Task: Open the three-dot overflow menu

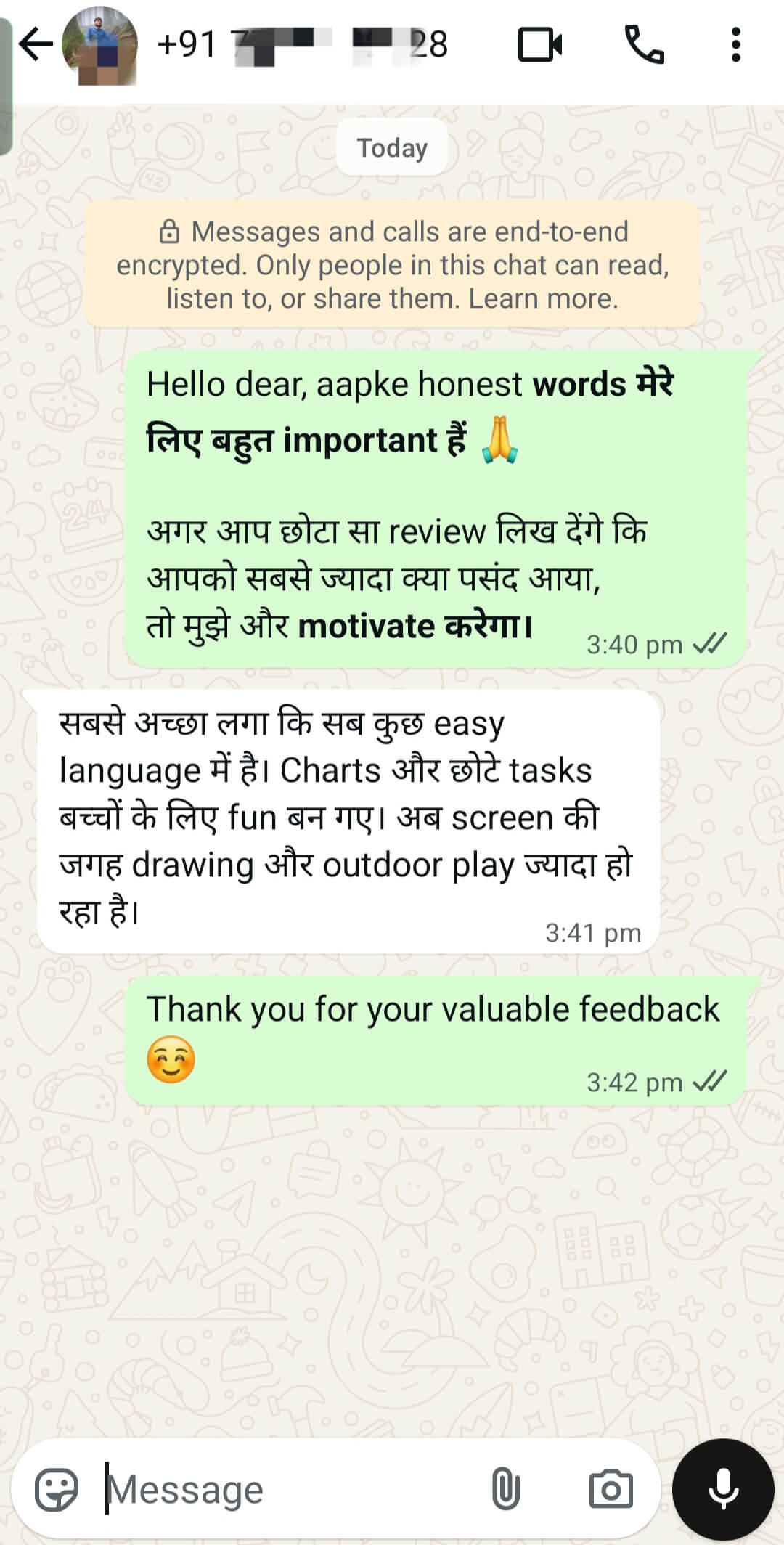Action: [x=735, y=45]
